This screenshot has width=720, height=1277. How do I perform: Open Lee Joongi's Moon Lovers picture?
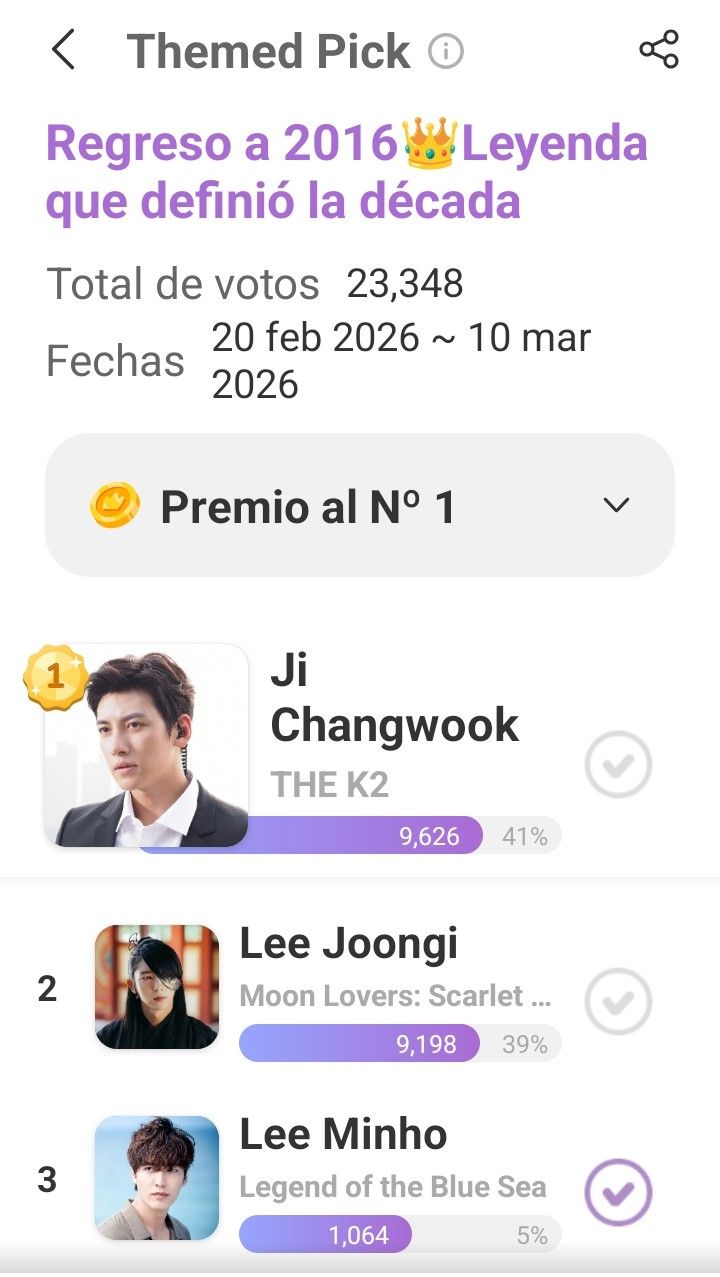[157, 987]
